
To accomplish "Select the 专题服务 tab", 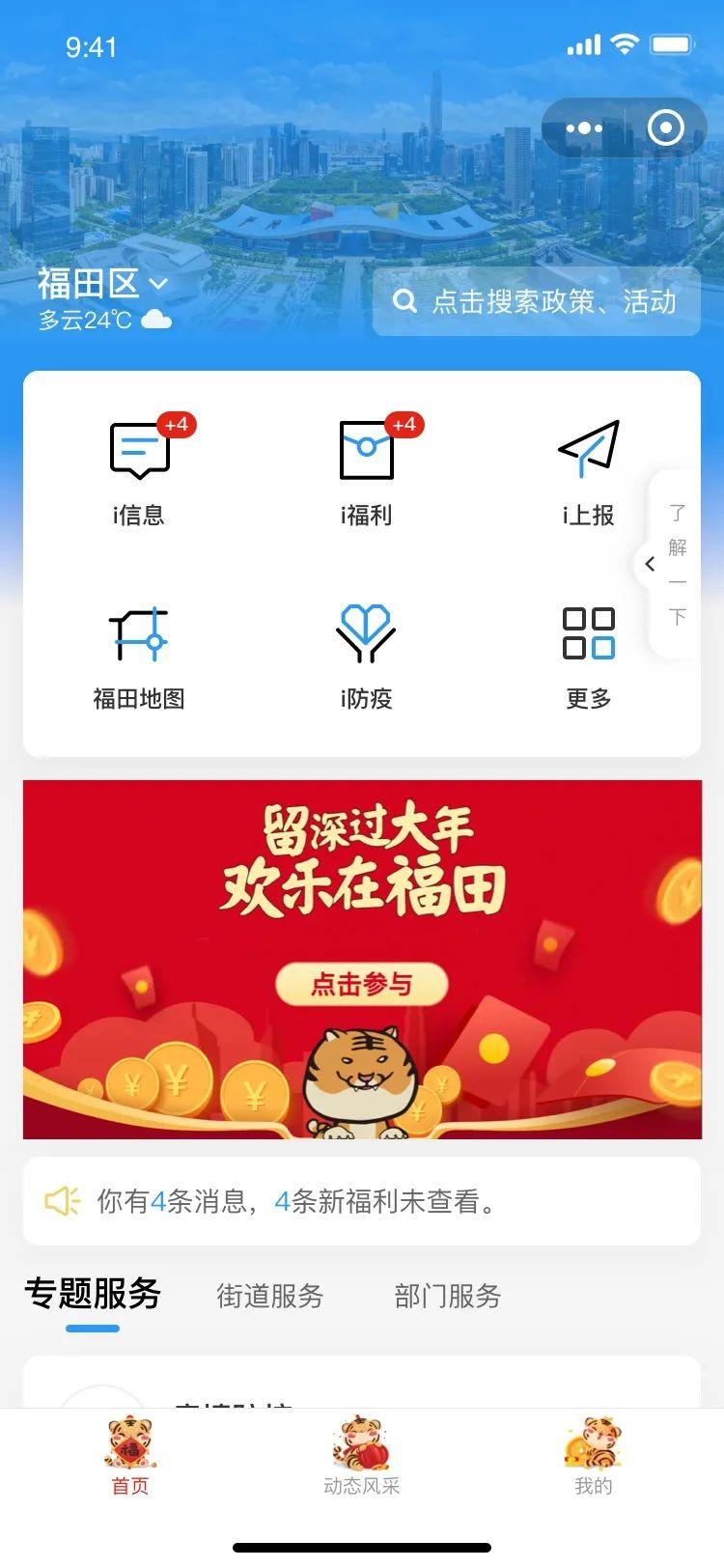I will [x=93, y=1294].
